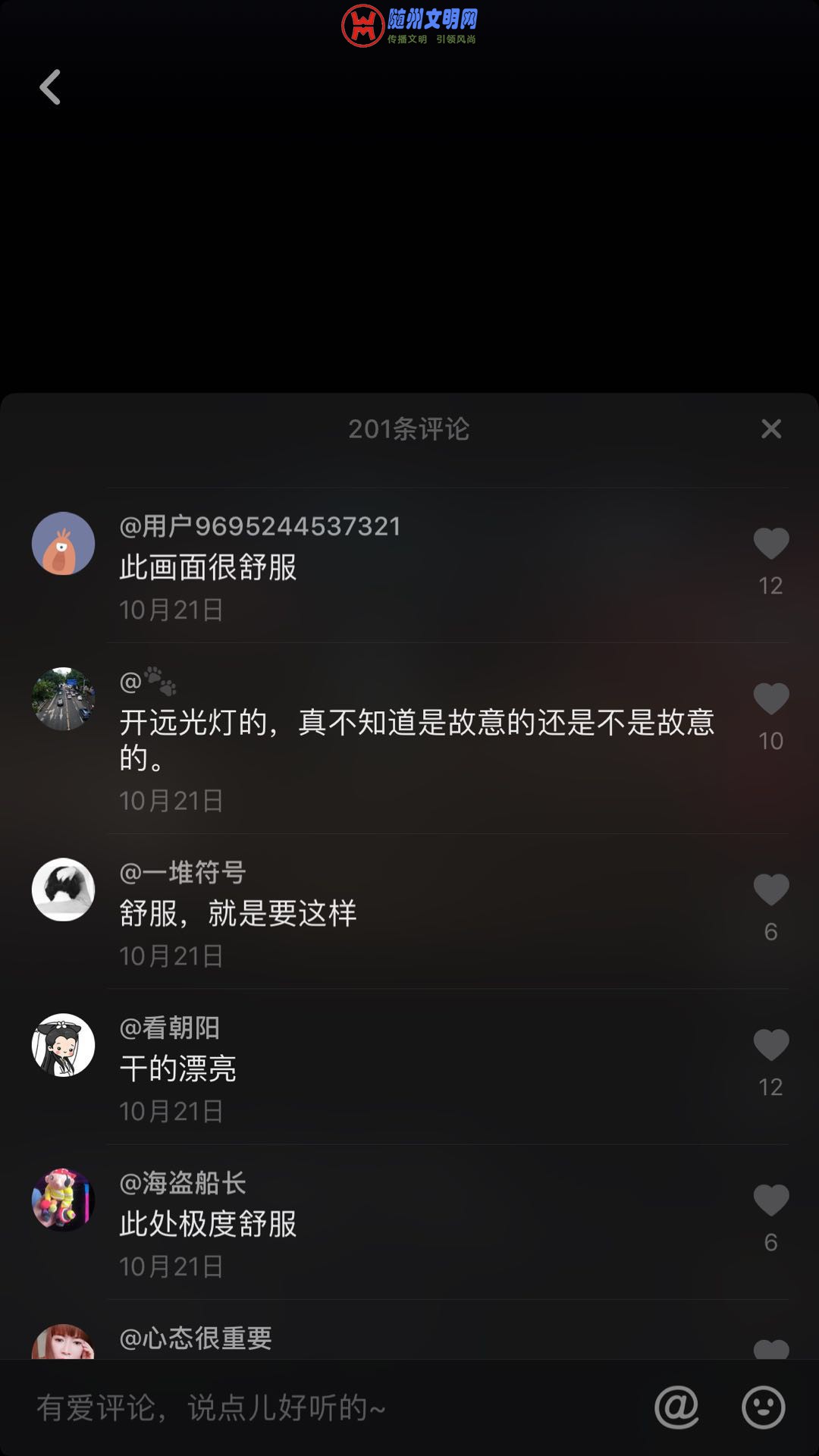
Task: Close the 201条评论 comments panel
Action: (770, 429)
